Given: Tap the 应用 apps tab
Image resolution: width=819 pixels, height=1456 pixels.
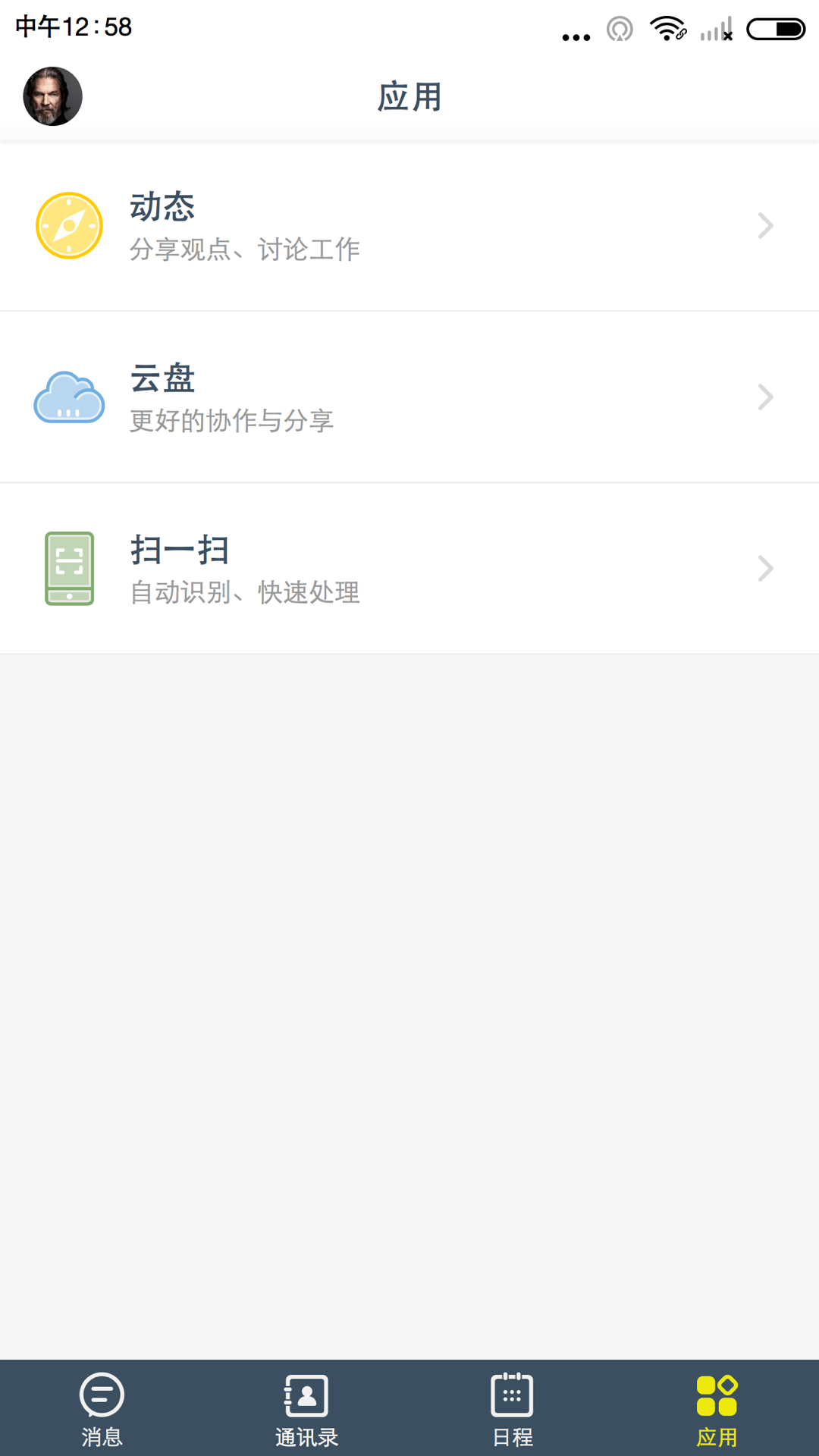Looking at the screenshot, I should (x=717, y=1407).
